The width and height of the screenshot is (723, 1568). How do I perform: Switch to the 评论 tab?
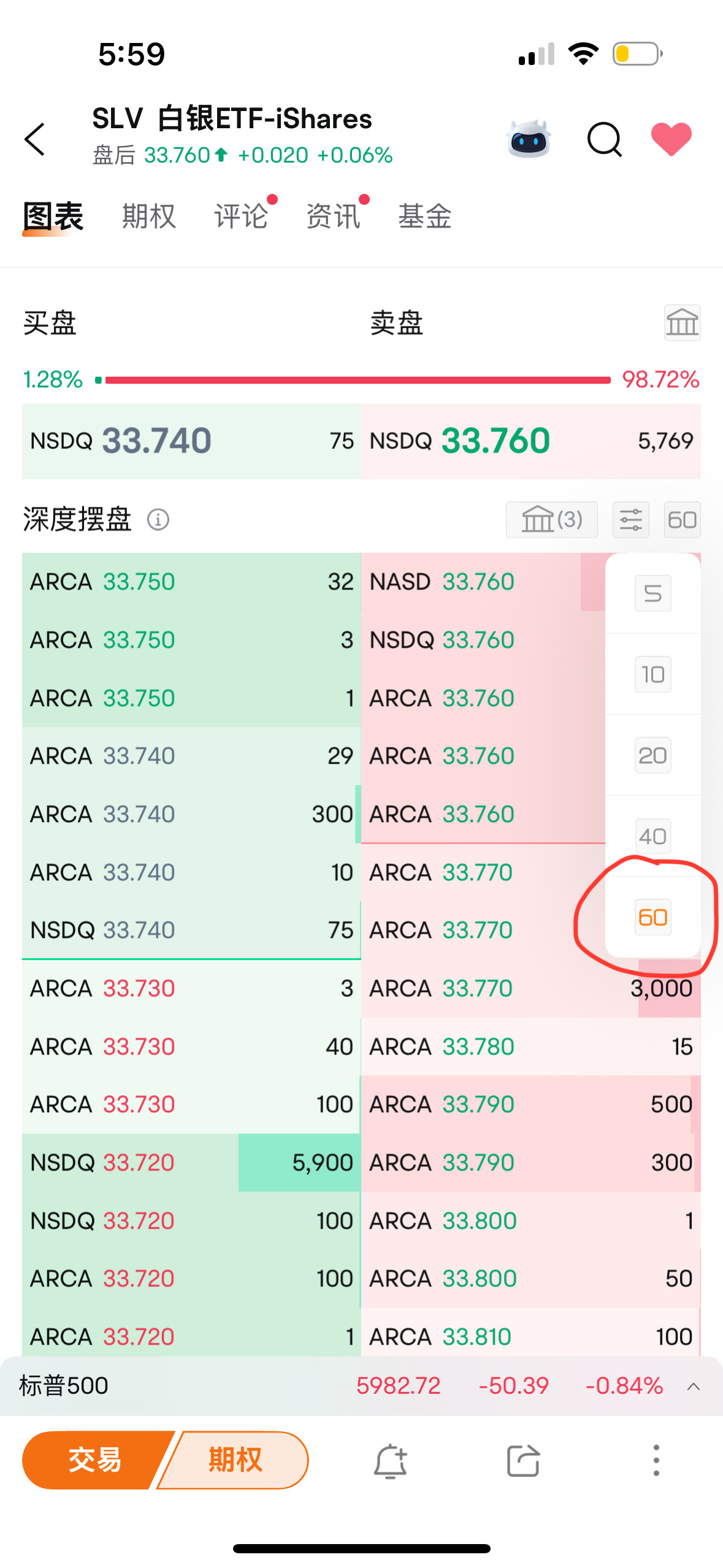click(x=241, y=217)
